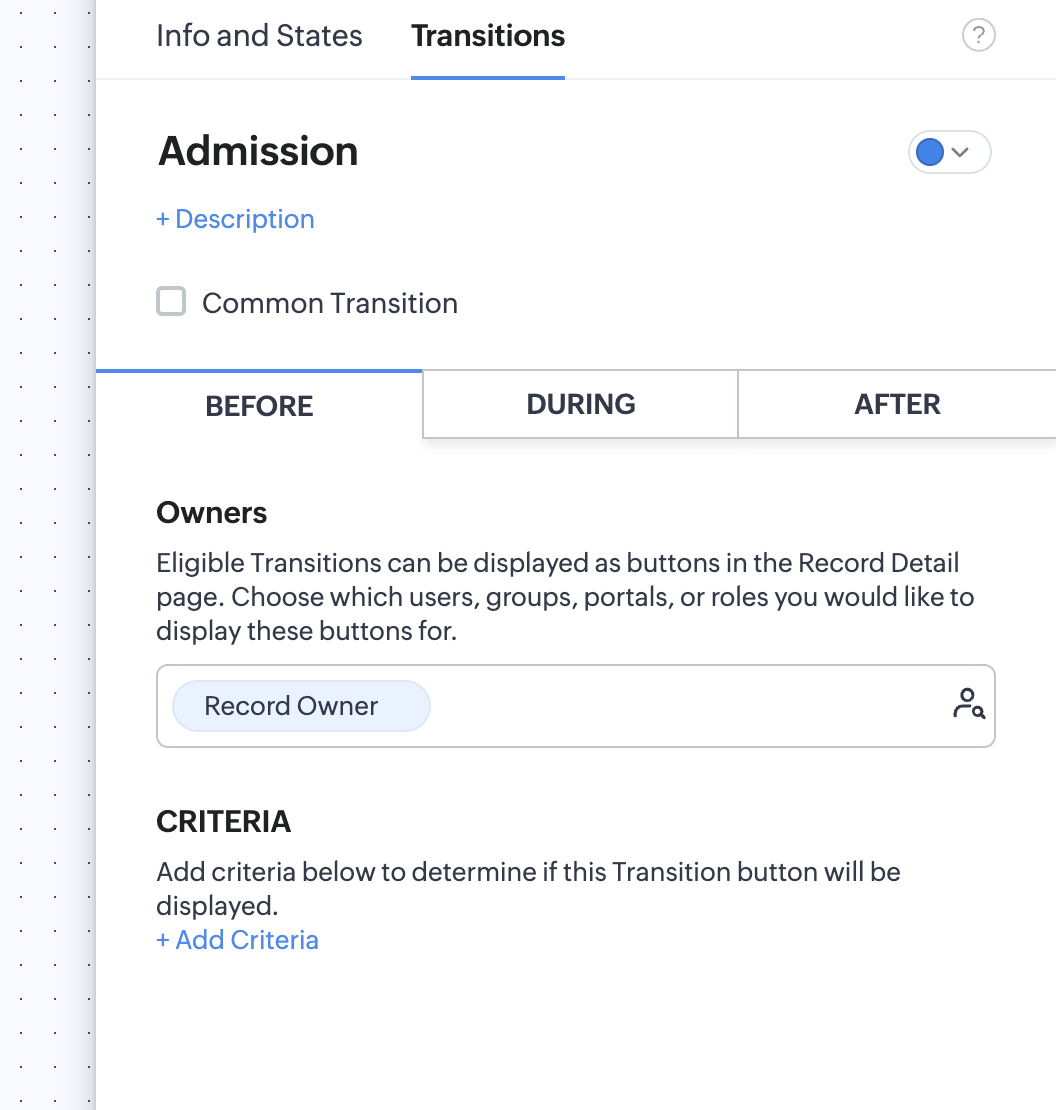
Task: Open the DURING section tab
Action: tap(580, 404)
